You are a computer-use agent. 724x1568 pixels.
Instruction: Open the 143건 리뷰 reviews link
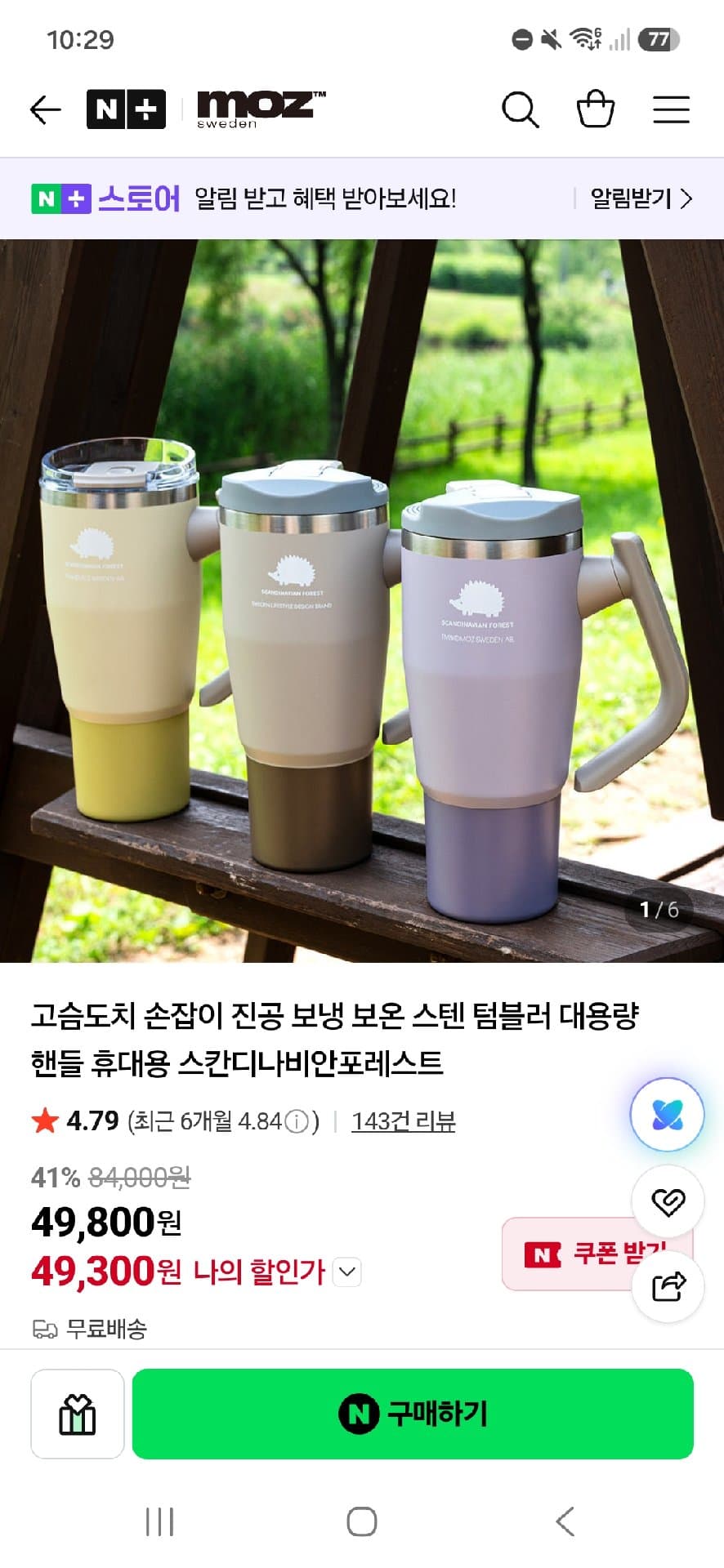click(403, 1121)
